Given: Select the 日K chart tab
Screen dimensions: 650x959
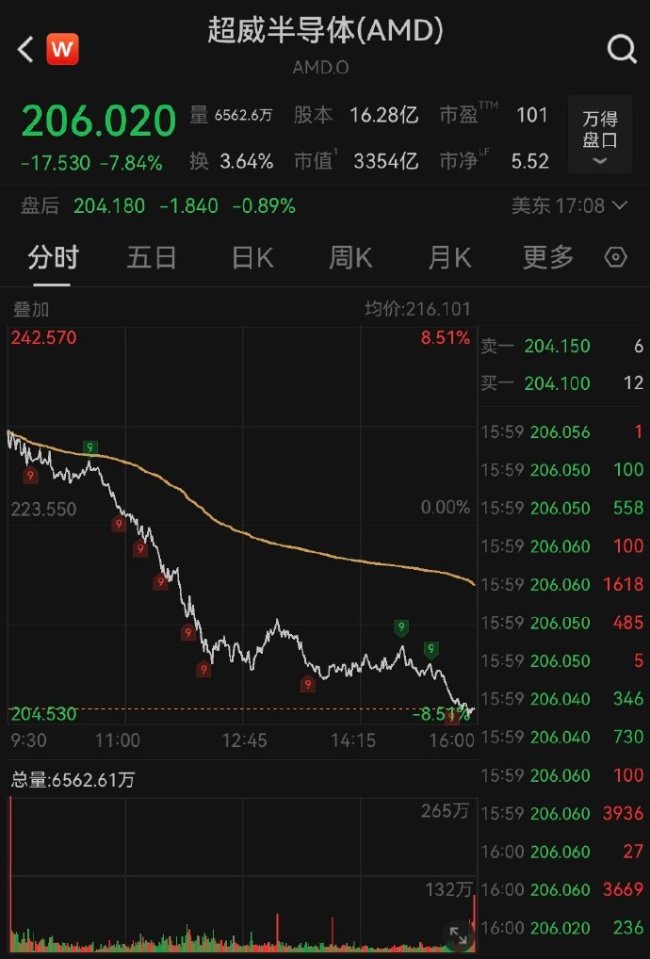Looking at the screenshot, I should tap(252, 258).
